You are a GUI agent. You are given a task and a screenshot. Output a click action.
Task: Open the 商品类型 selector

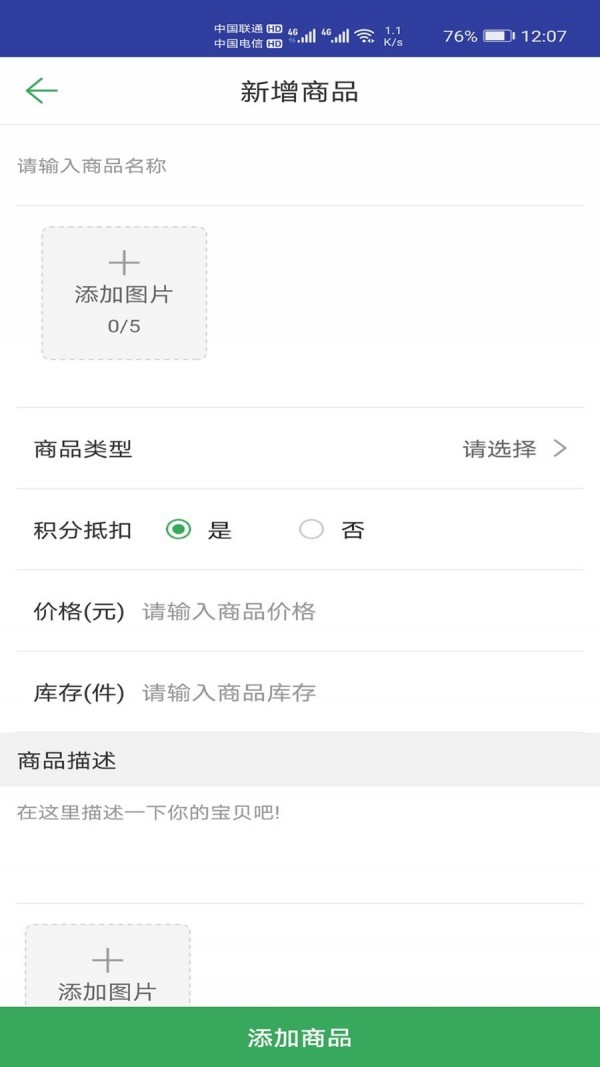(x=514, y=449)
